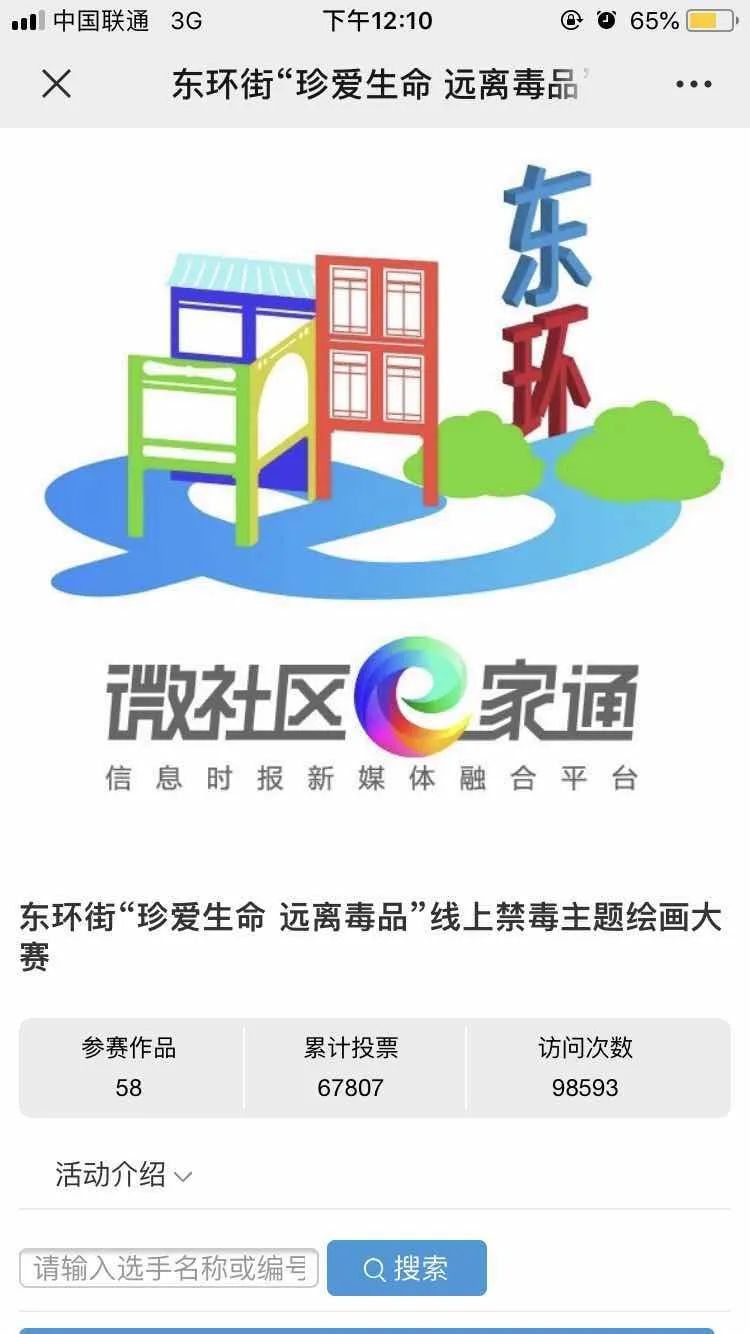The height and width of the screenshot is (1334, 750).
Task: Tap the 搜索 button
Action: [406, 1268]
